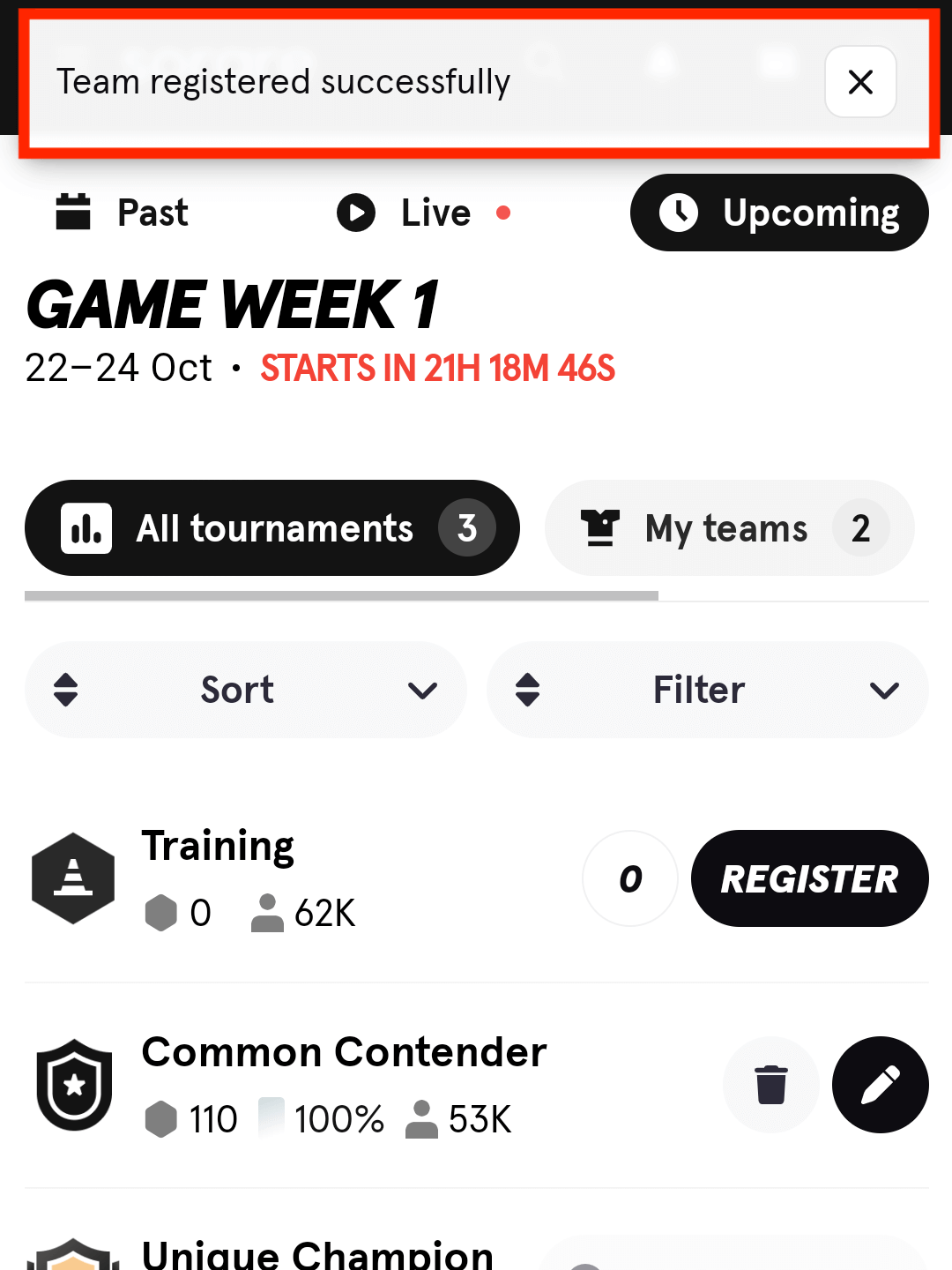The image size is (952, 1270).
Task: Select the Upcoming tab
Action: click(779, 213)
